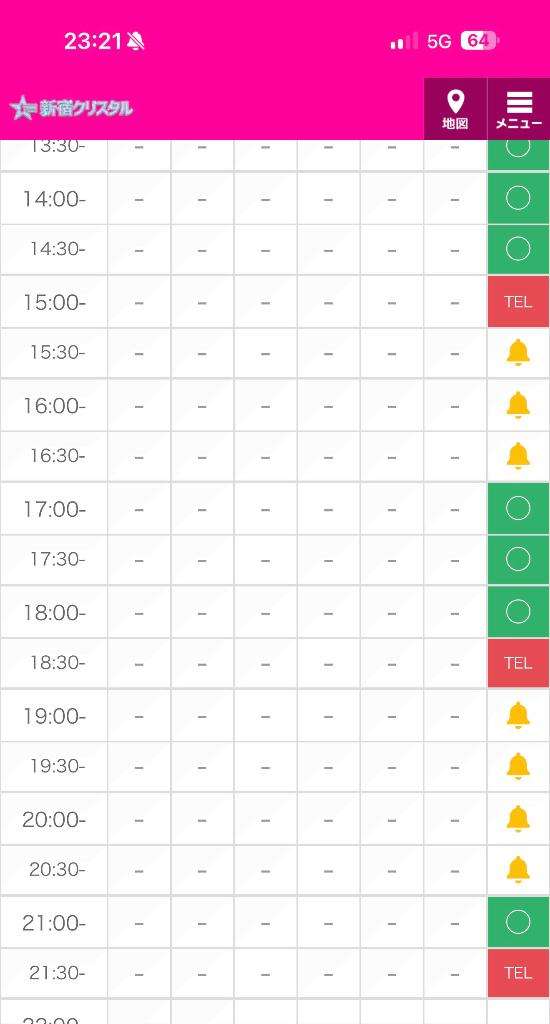Screen dimensions: 550x1024
Task: Tap the bell icon for 16:00
Action: pos(518,405)
